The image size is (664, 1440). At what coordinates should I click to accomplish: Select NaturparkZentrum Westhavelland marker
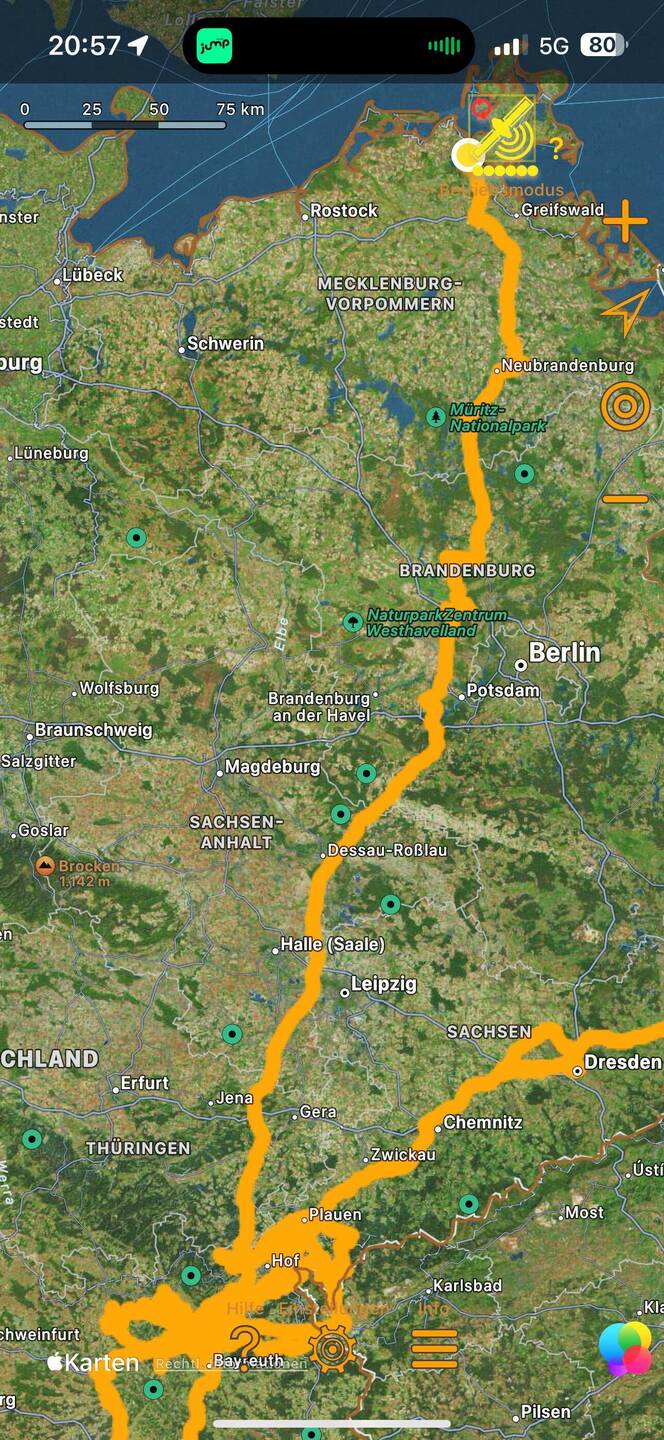352,622
